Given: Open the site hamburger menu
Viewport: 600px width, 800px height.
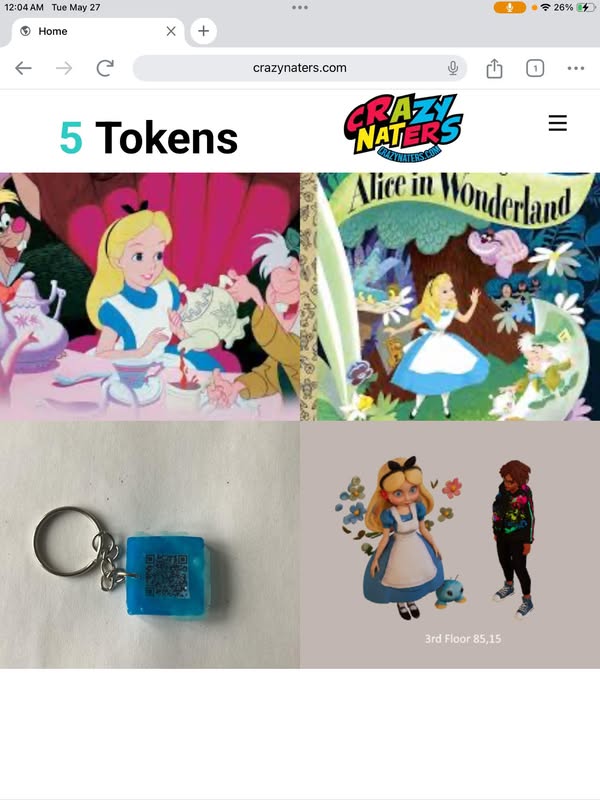Looking at the screenshot, I should (x=558, y=123).
